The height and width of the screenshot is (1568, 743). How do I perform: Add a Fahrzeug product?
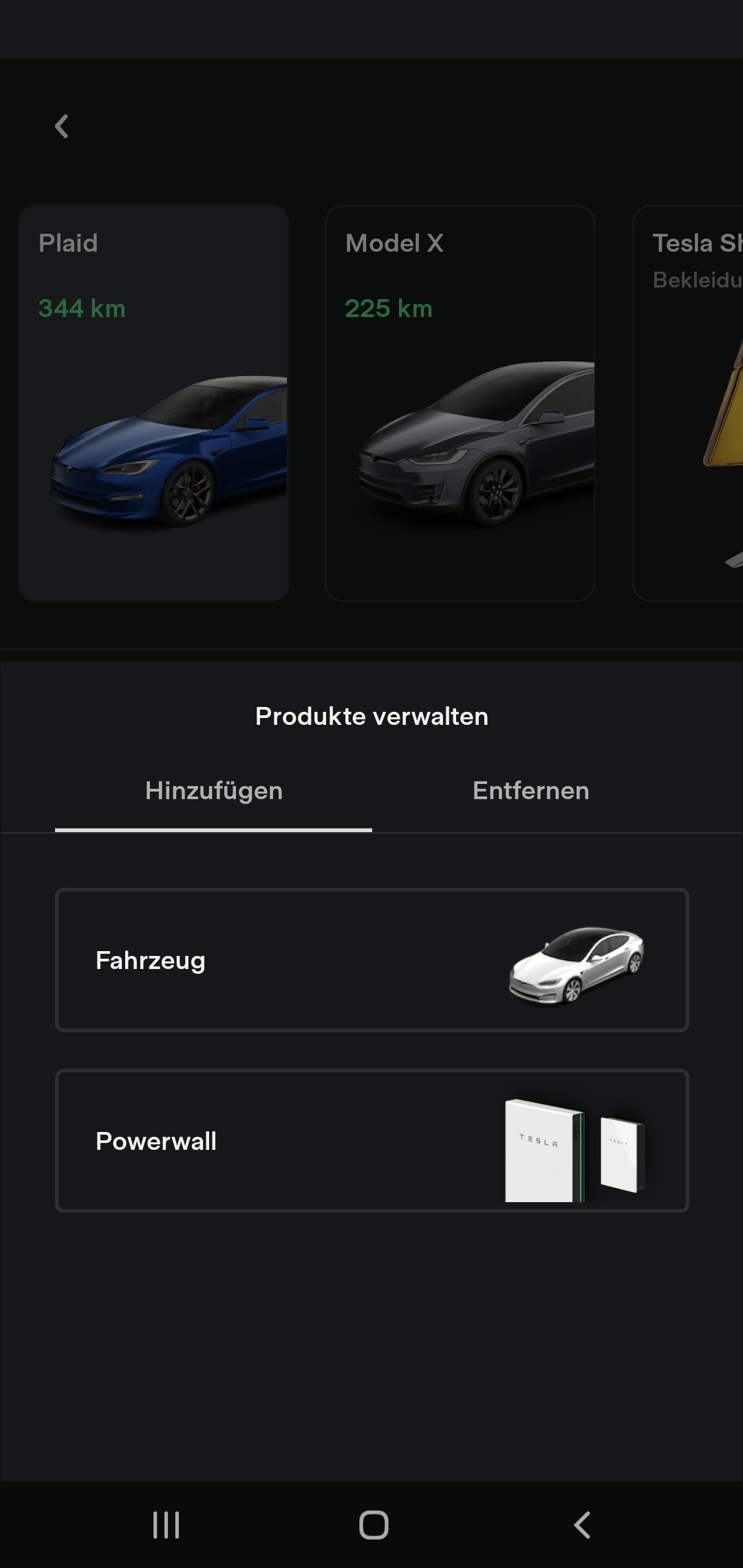pos(371,960)
